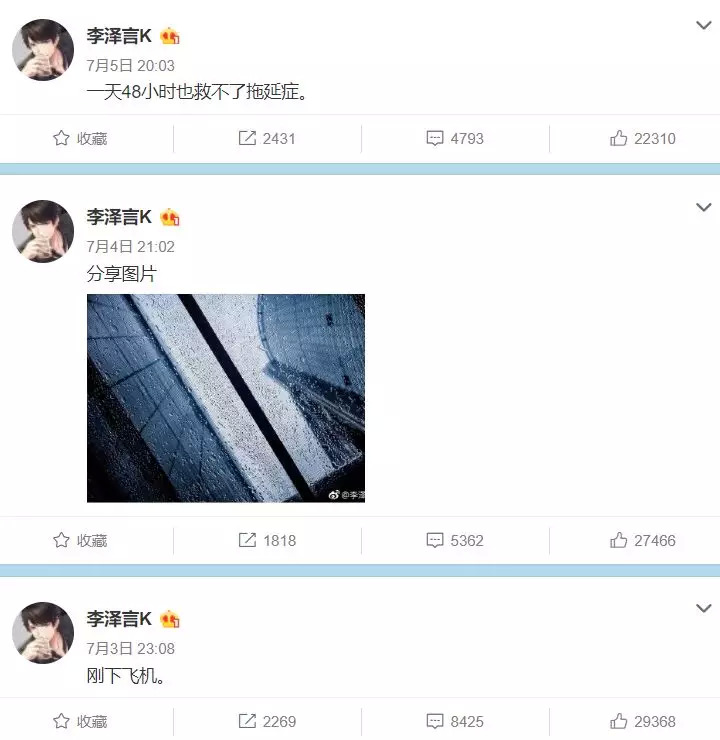Like the post with 22310 likes
720x740 pixels.
(642, 139)
